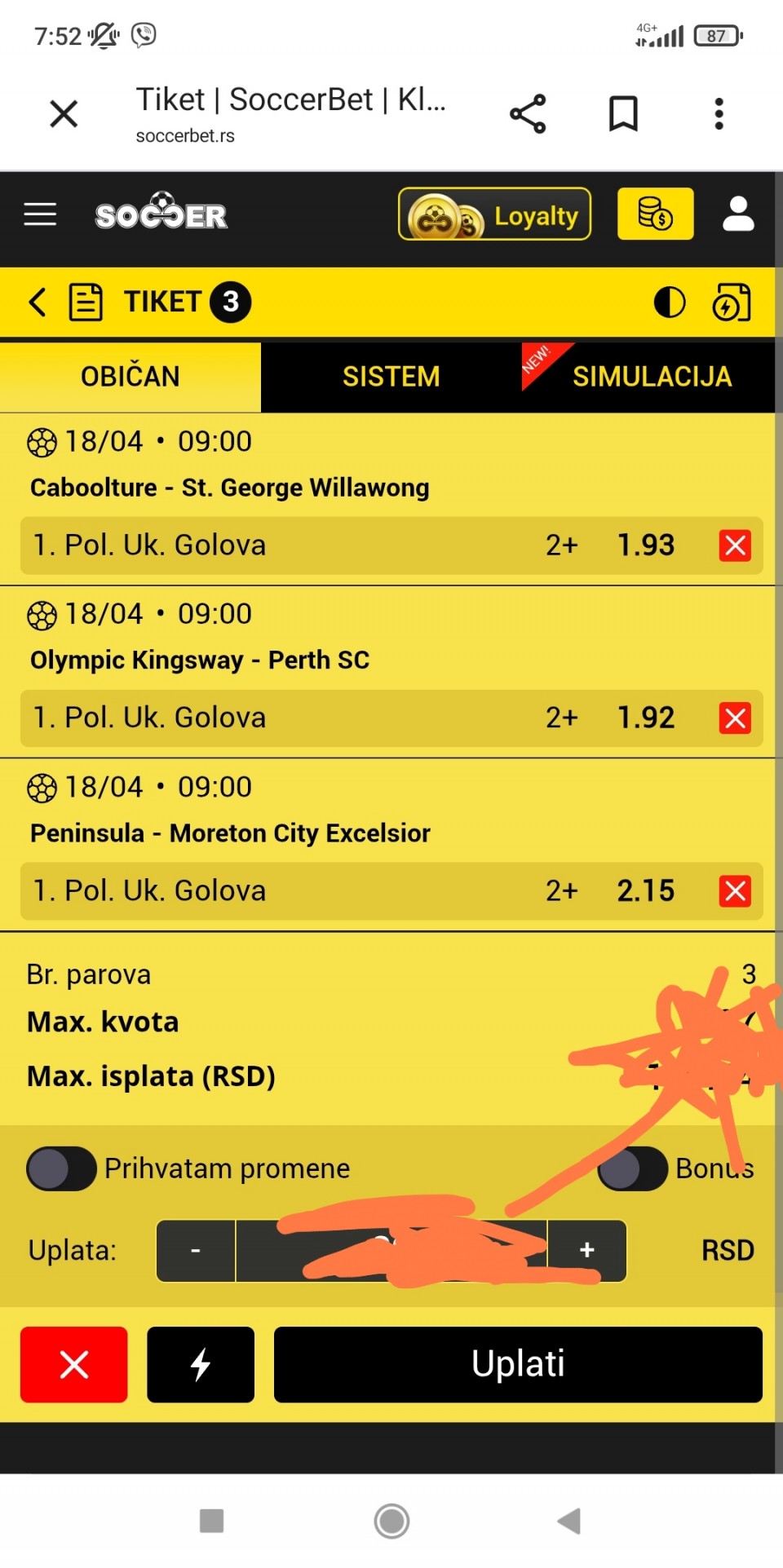Viewport: 783px width, 1568px height.
Task: Open the hamburger side menu
Action: coord(40,214)
